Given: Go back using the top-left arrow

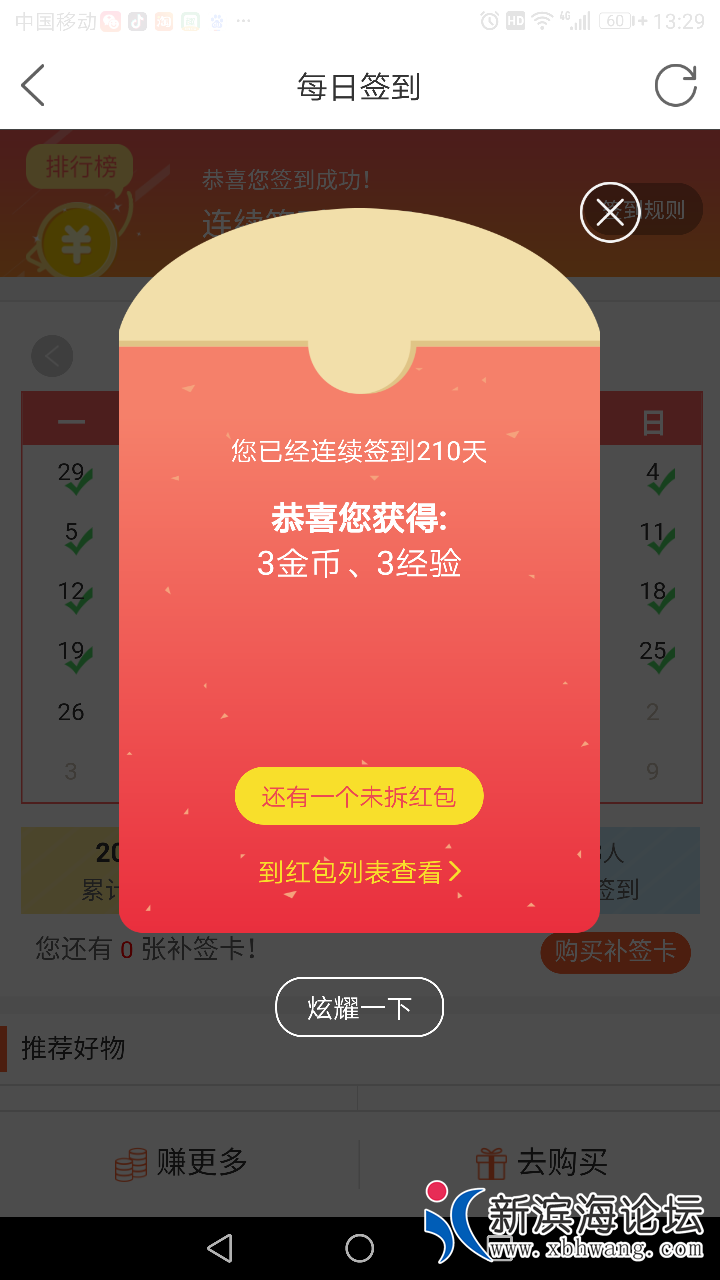Looking at the screenshot, I should coord(34,86).
